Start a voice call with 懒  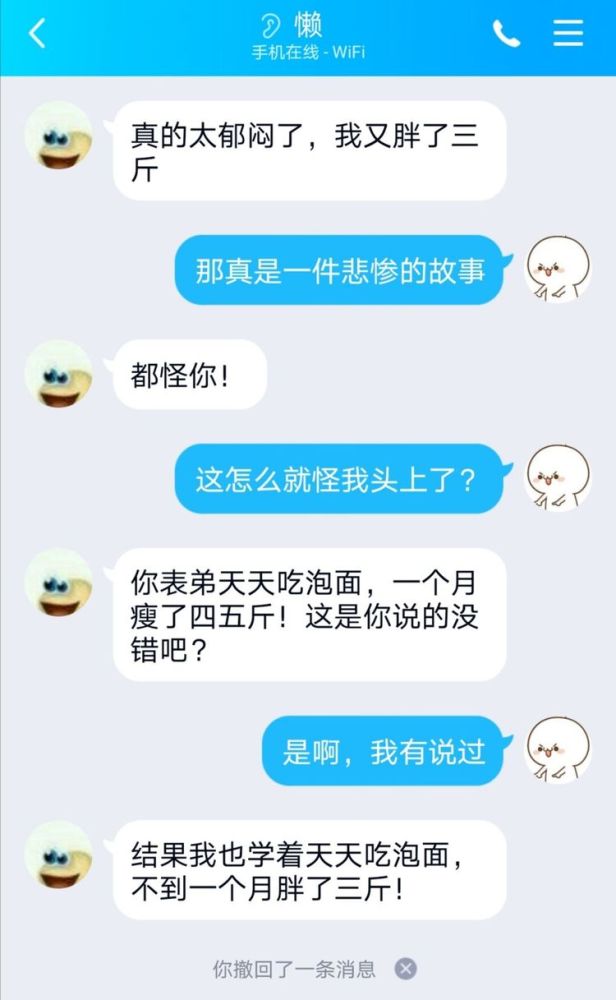point(506,34)
